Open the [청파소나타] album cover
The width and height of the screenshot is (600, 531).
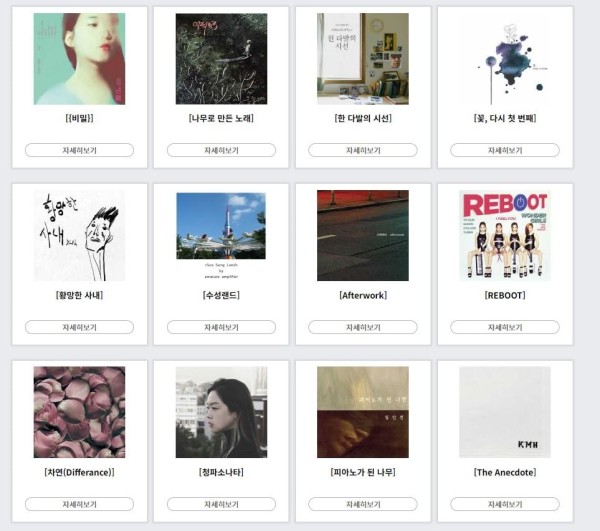pyautogui.click(x=221, y=412)
